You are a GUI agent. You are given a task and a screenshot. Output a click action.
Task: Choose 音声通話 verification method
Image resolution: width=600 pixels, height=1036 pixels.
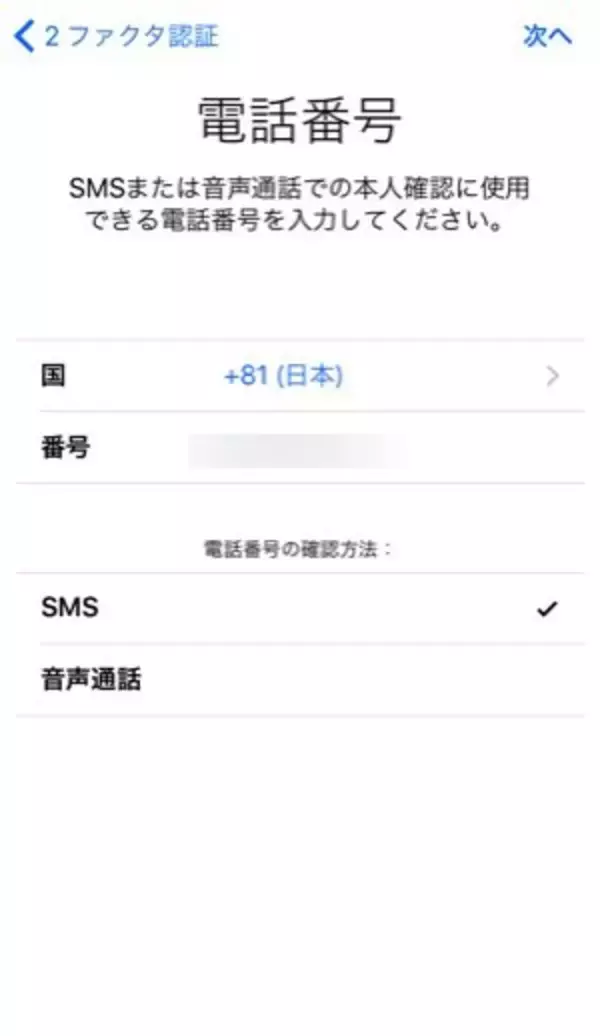pyautogui.click(x=300, y=680)
